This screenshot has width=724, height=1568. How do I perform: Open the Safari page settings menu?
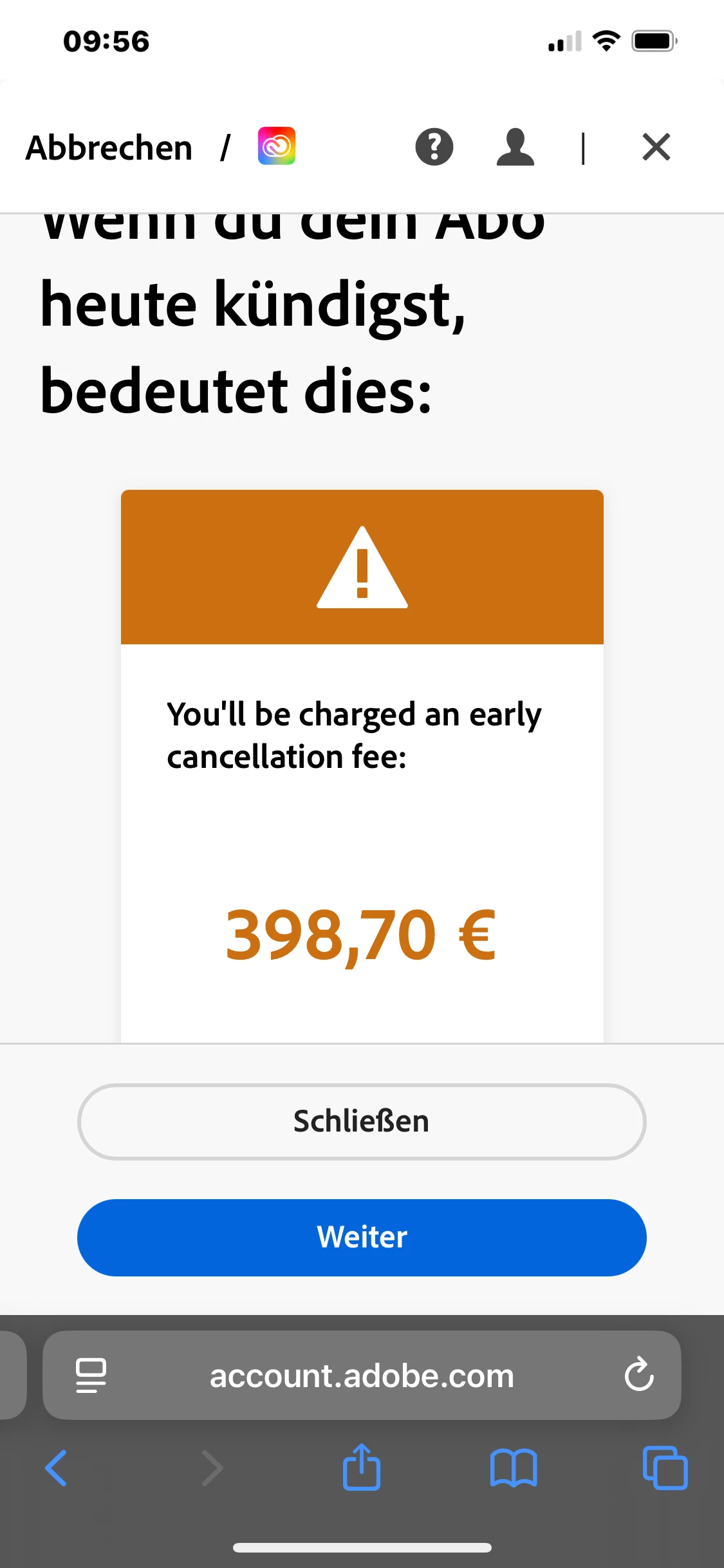pos(91,1375)
